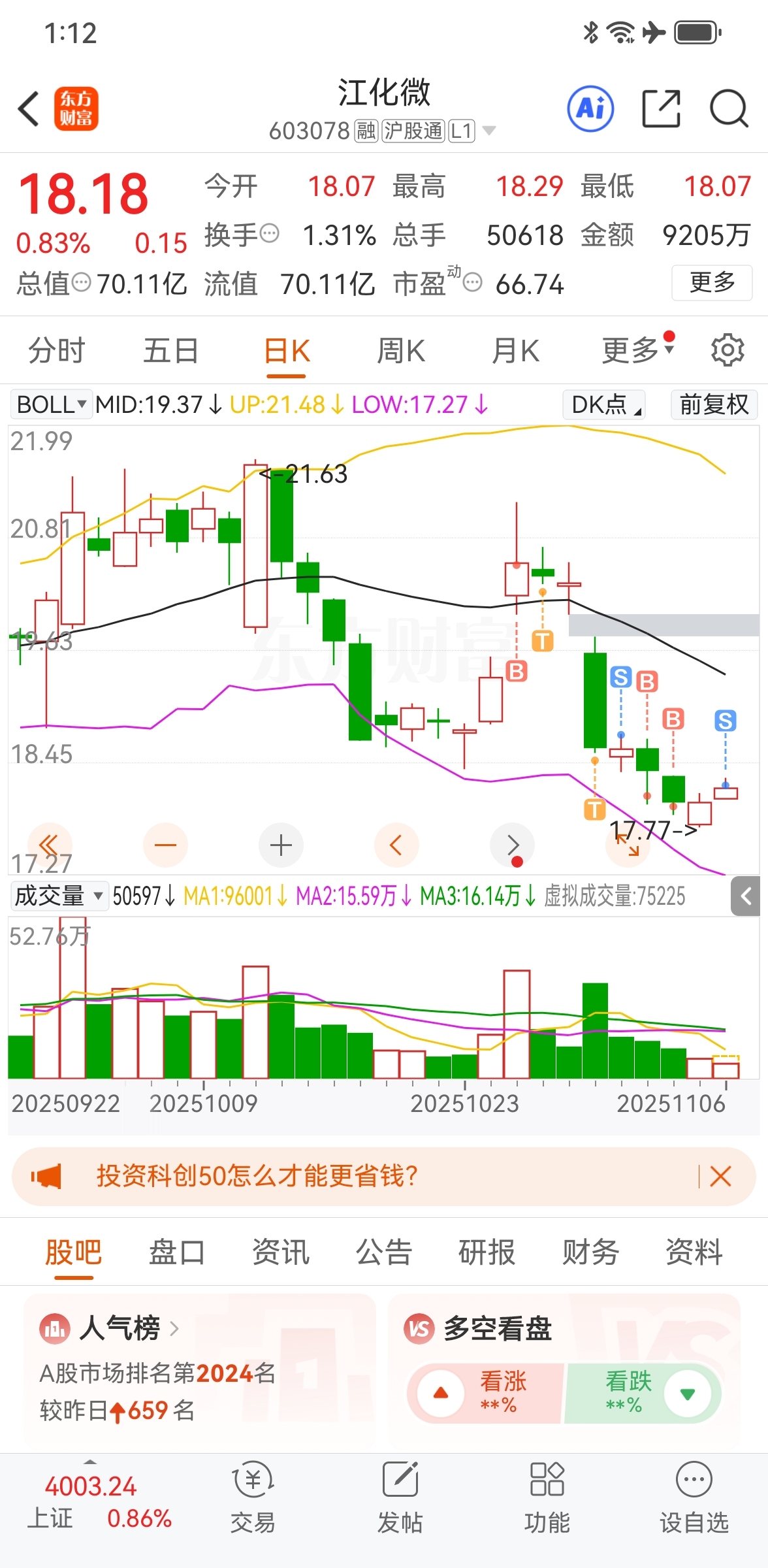This screenshot has height=1568, width=768.
Task: Switch to 盘口 tab
Action: 177,1252
